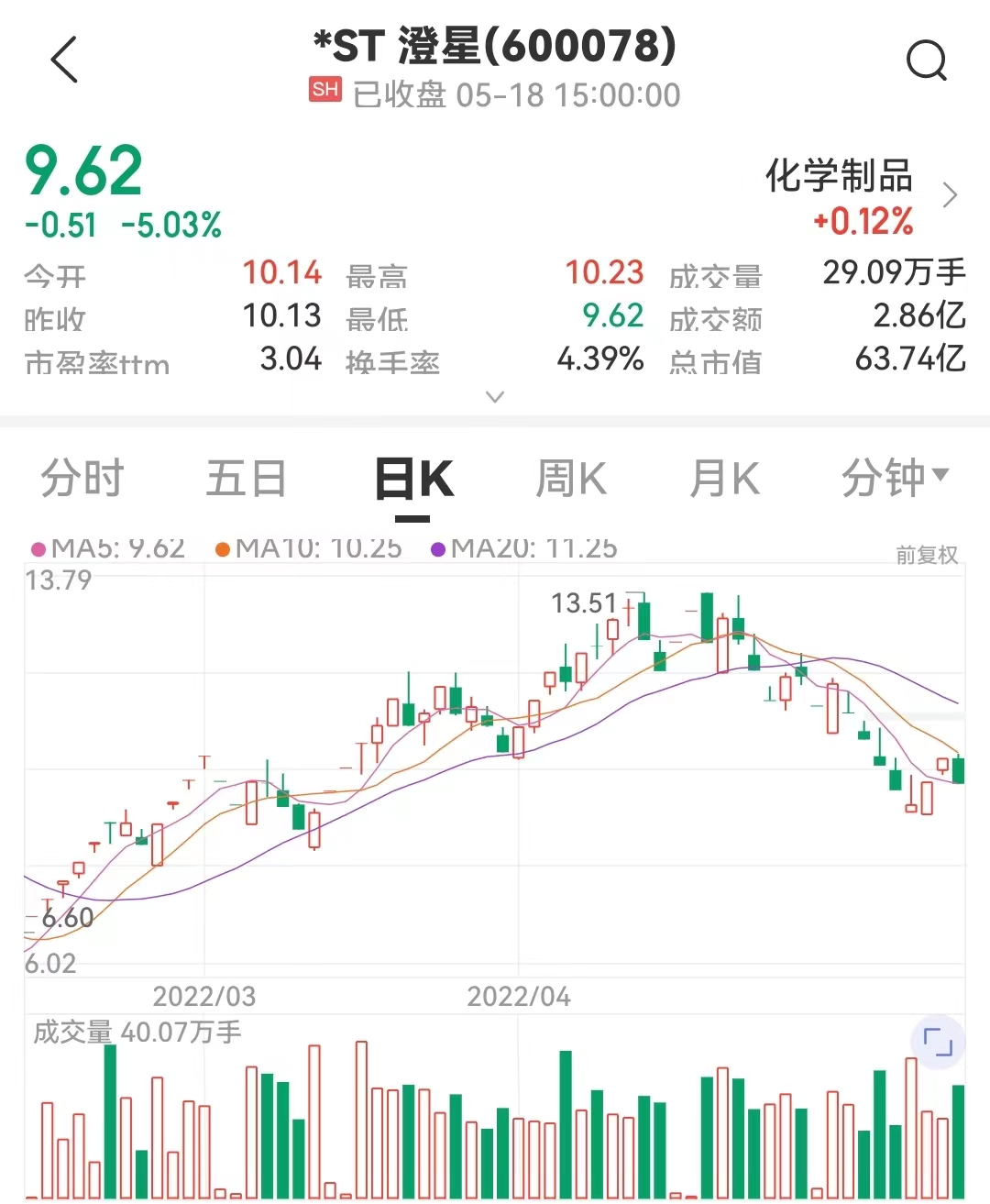The image size is (990, 1204).
Task: Switch to the 周K tab
Action: 570,478
